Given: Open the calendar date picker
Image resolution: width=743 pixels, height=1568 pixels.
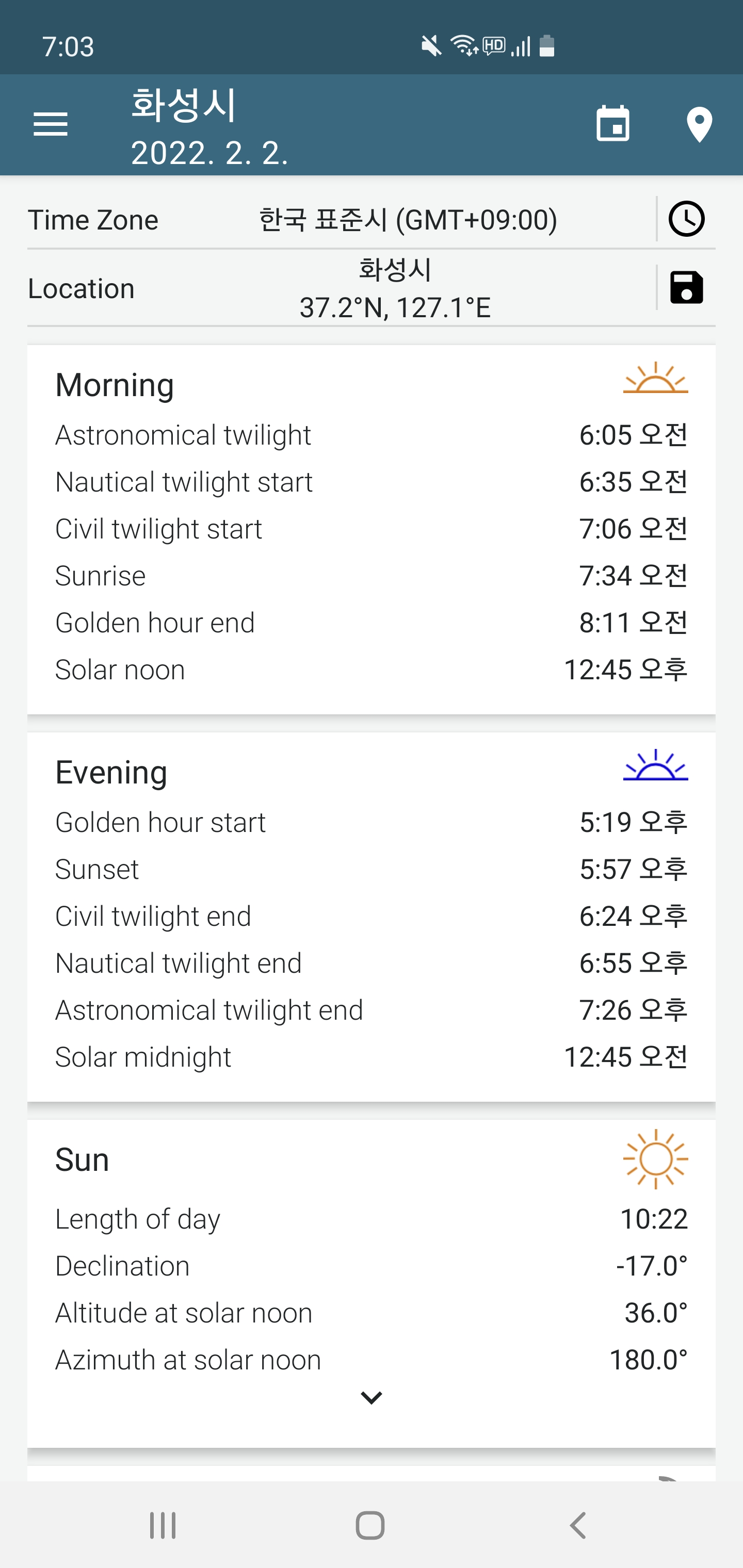Looking at the screenshot, I should pos(612,124).
